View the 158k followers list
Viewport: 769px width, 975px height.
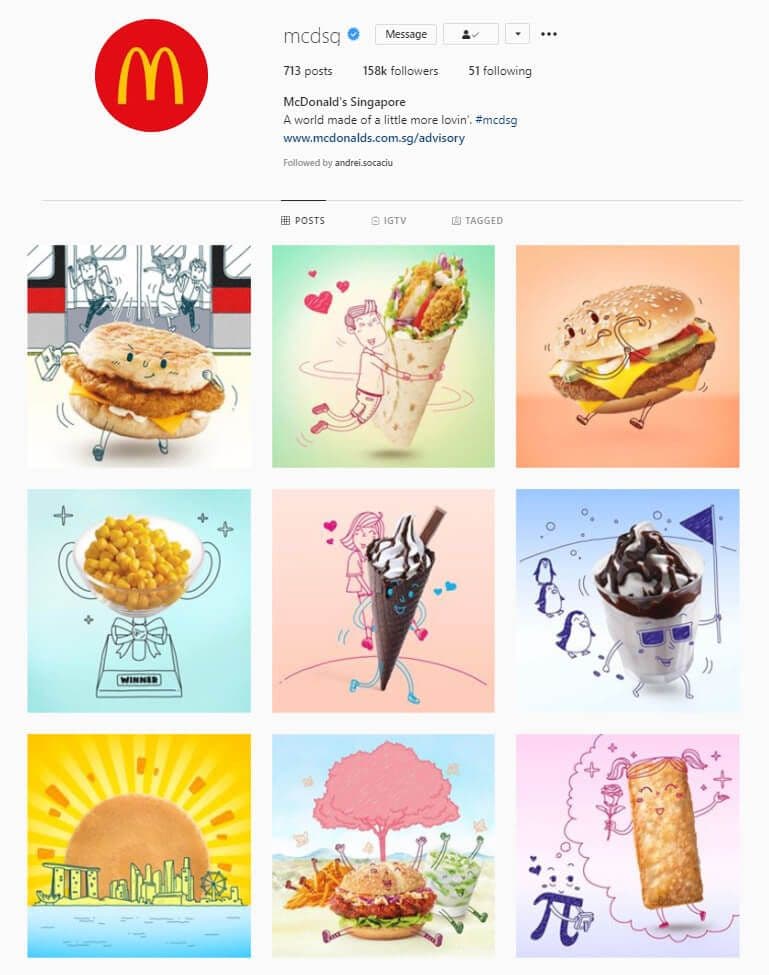click(399, 71)
